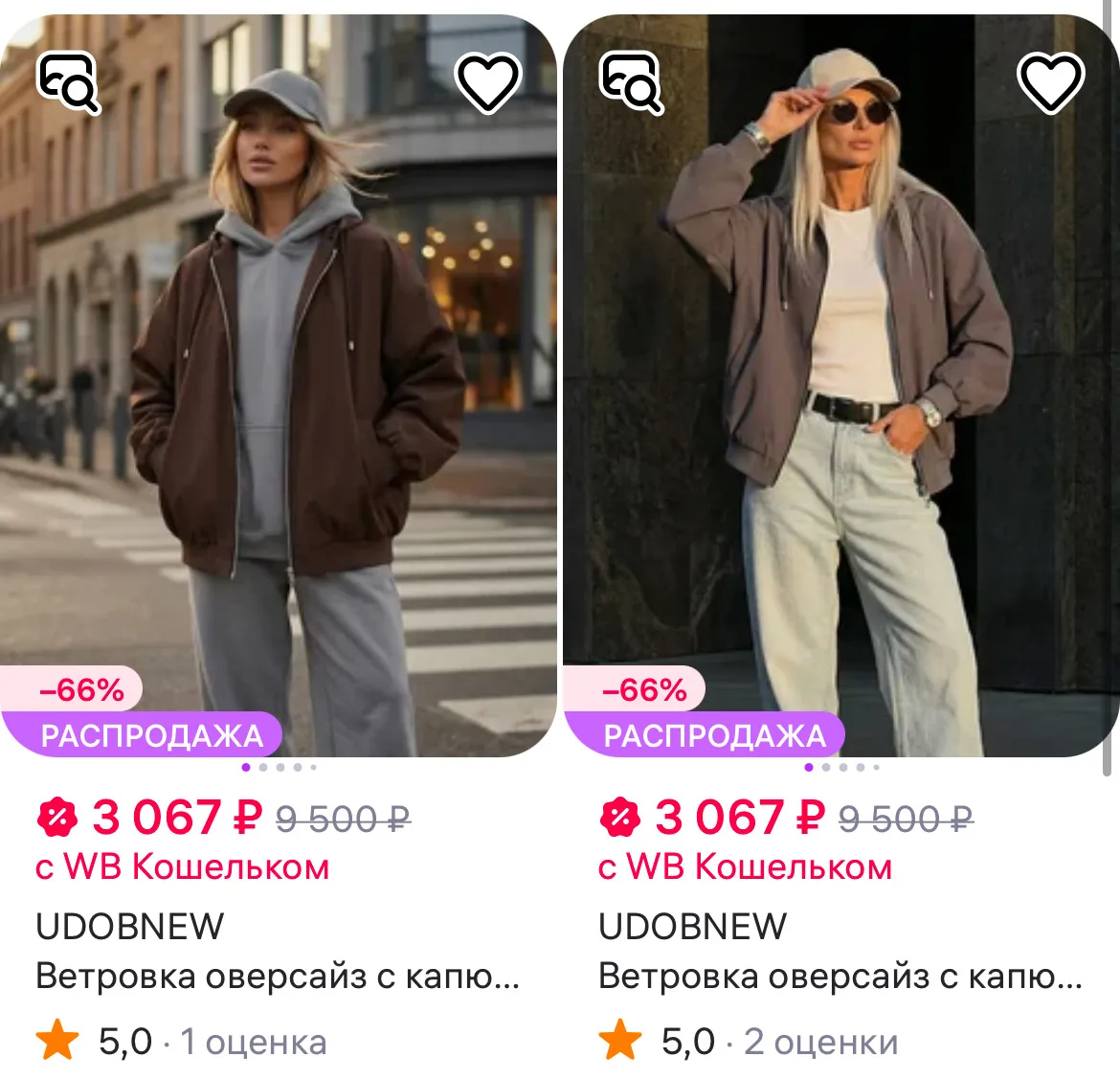1120x1079 pixels.
Task: Find similar items for the grey jacket
Action: point(632,83)
